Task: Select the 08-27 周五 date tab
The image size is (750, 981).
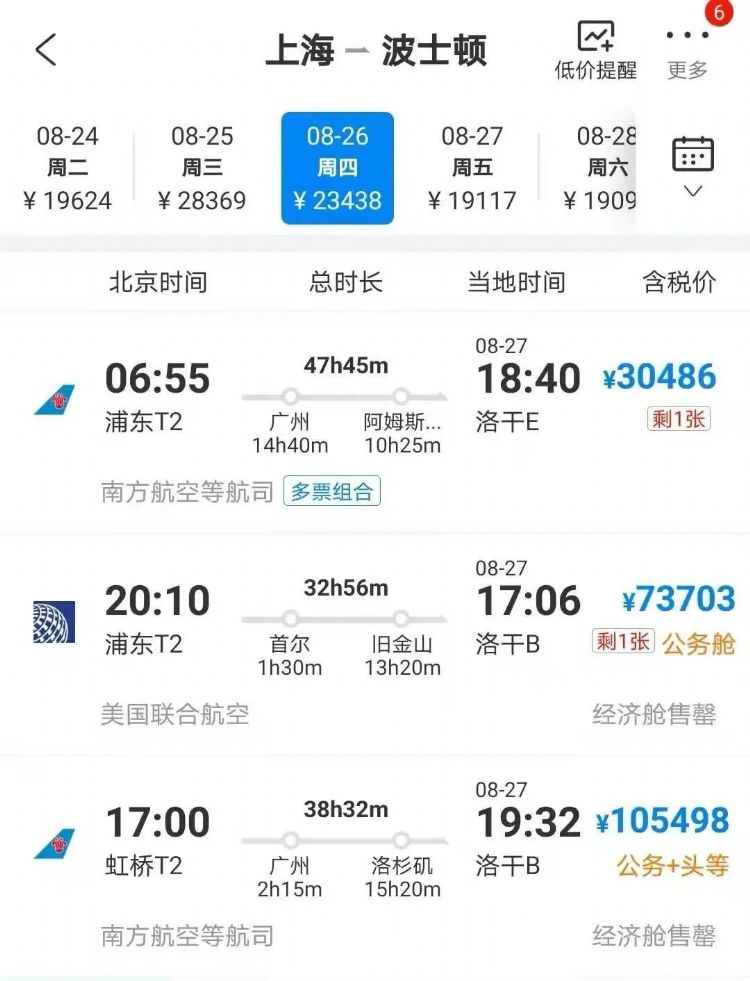Action: pyautogui.click(x=474, y=168)
